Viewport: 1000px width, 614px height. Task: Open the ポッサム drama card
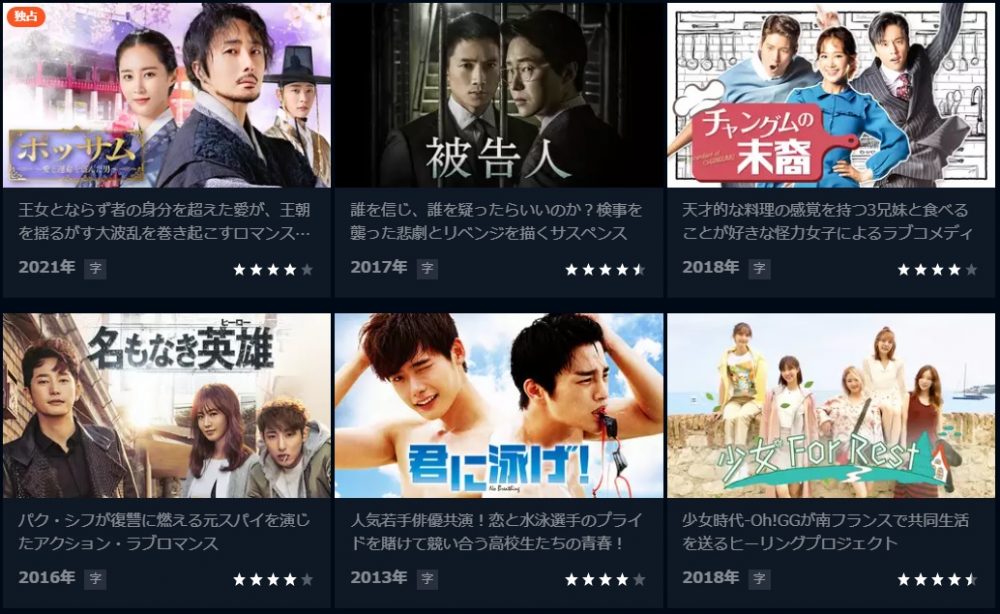tap(166, 97)
